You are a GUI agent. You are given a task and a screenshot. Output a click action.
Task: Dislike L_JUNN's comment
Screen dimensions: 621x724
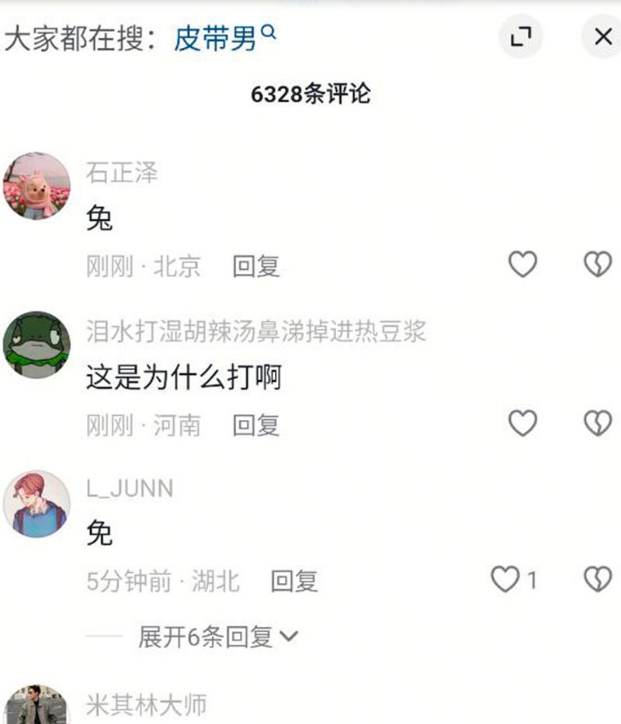coord(597,579)
